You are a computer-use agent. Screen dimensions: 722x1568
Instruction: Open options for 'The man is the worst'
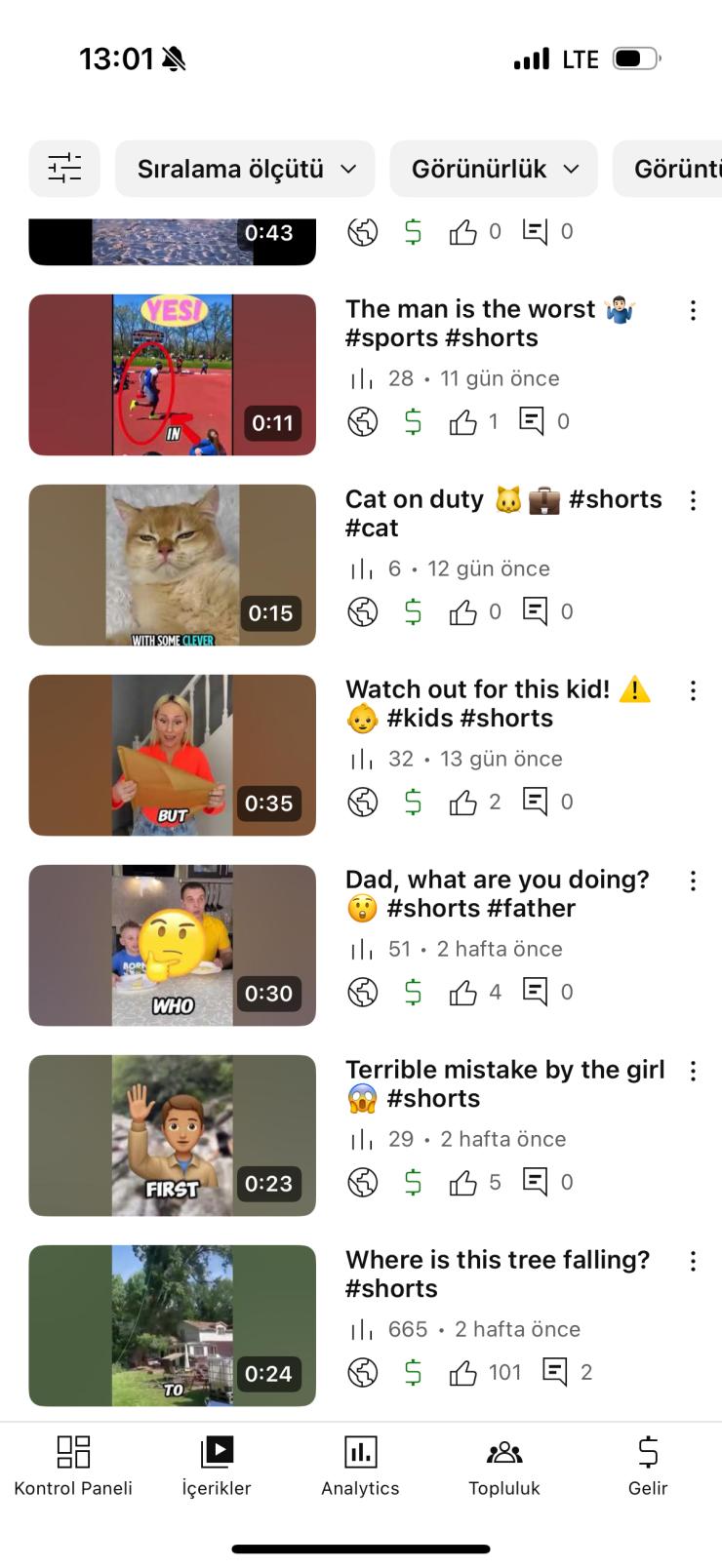[693, 310]
